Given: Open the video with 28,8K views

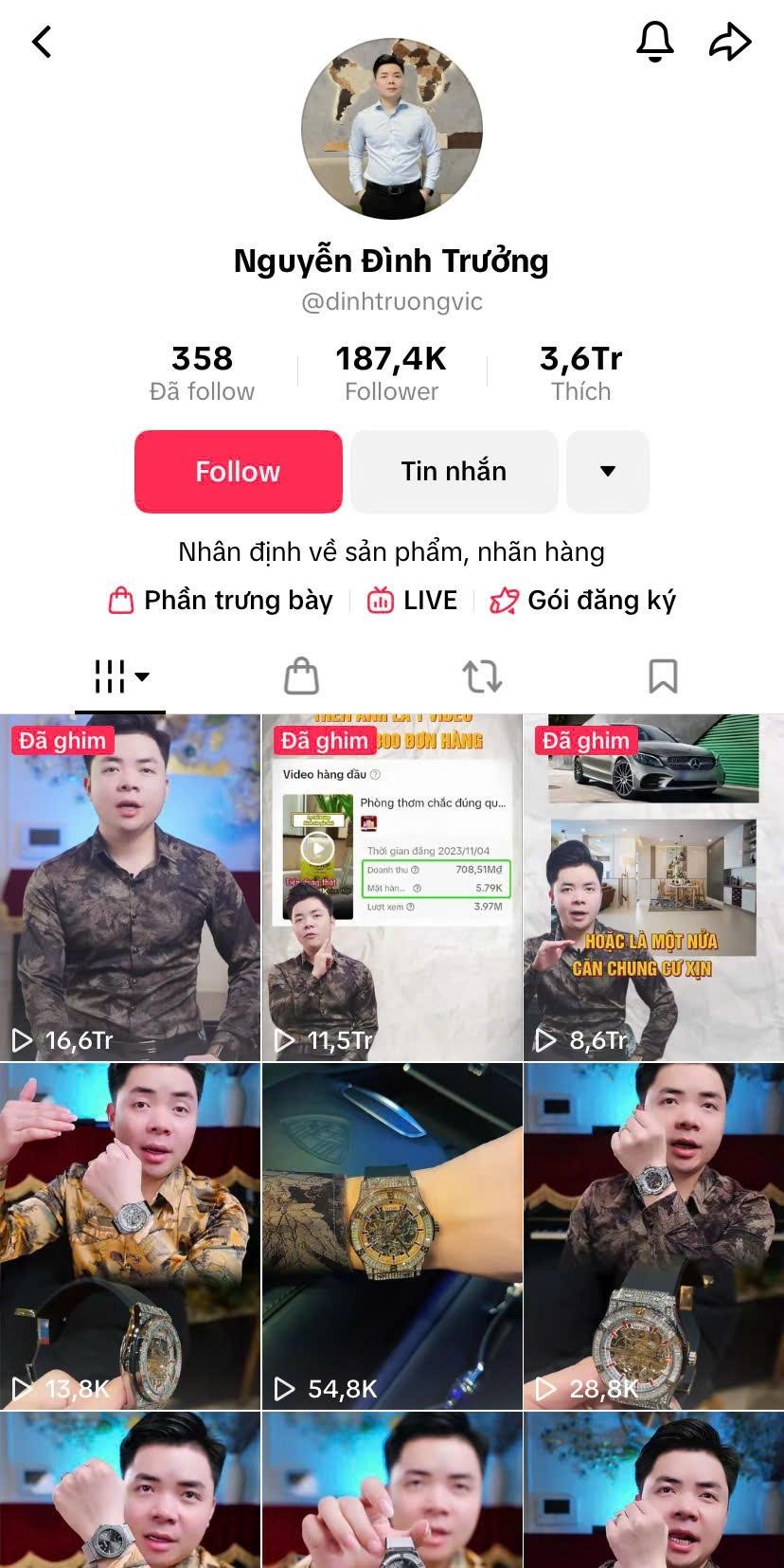Looking at the screenshot, I should (653, 1236).
